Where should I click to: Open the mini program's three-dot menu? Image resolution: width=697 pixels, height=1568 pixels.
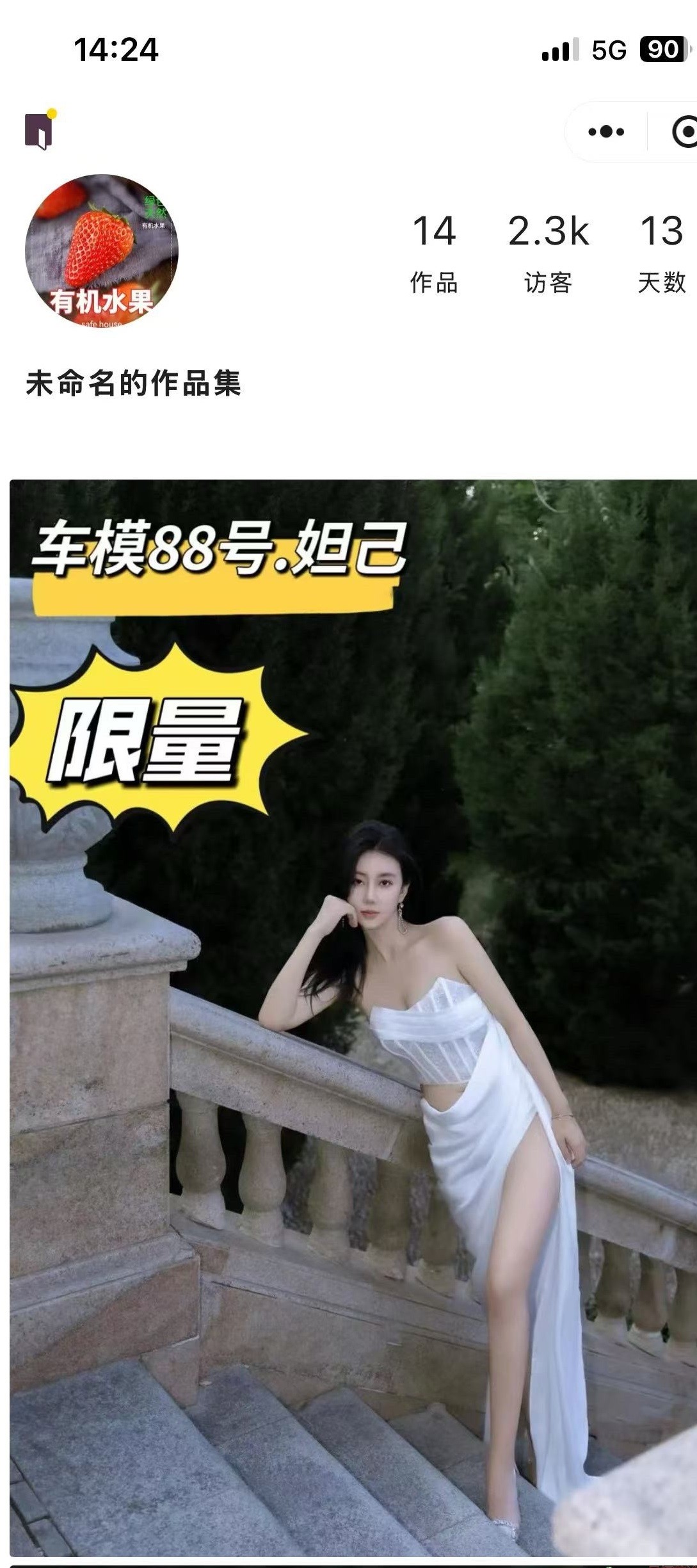pyautogui.click(x=605, y=132)
